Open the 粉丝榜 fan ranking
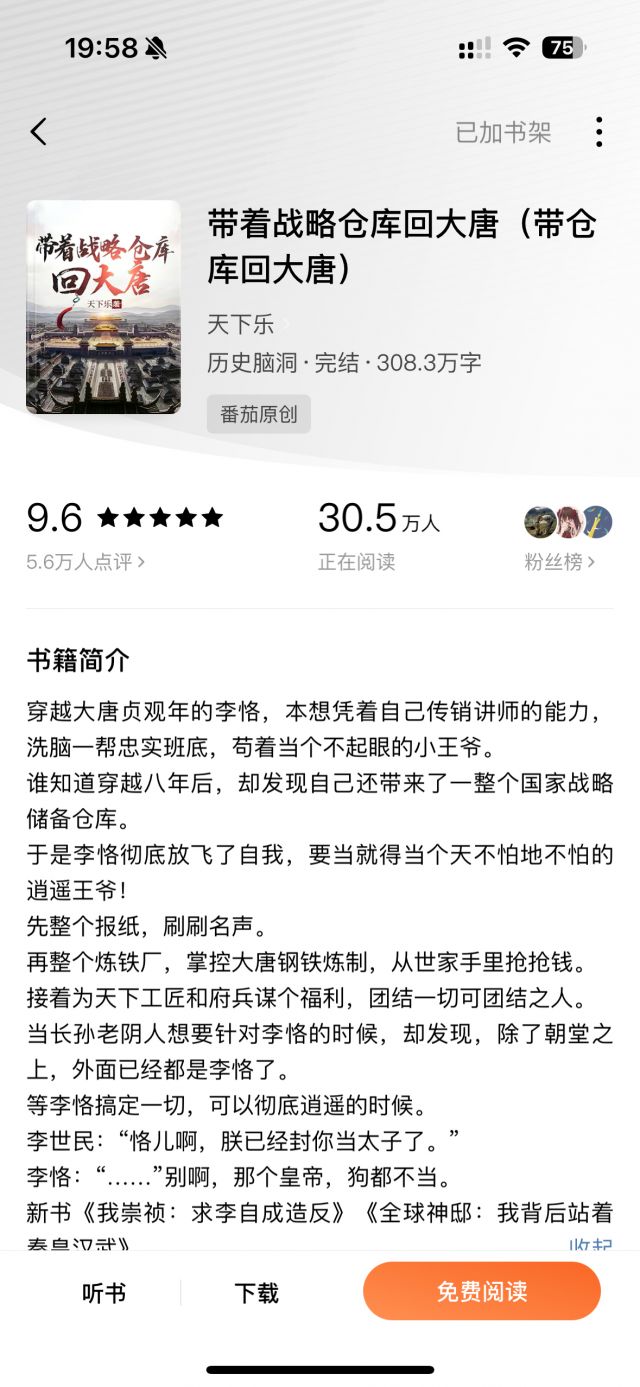 [559, 562]
